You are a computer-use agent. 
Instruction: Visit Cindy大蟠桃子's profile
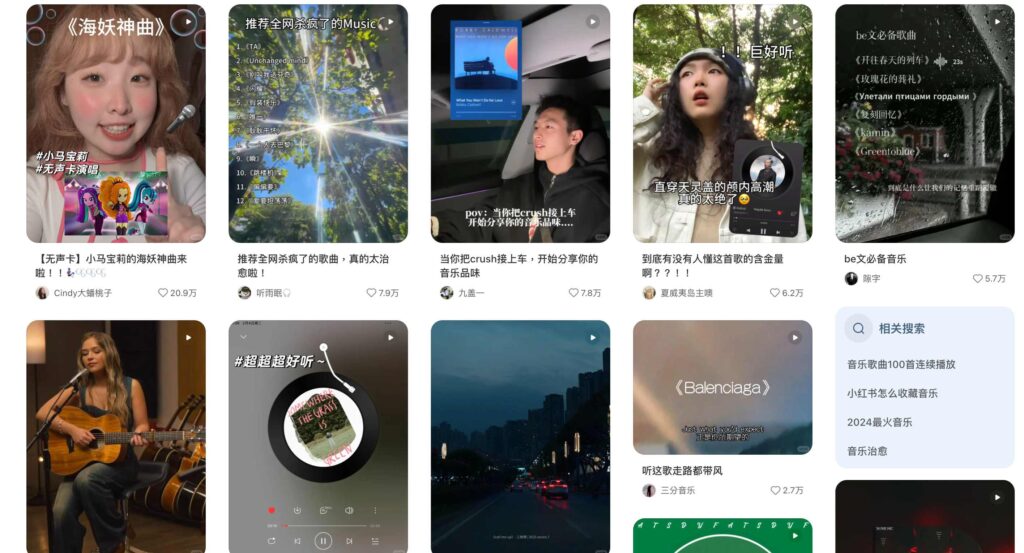coord(83,293)
